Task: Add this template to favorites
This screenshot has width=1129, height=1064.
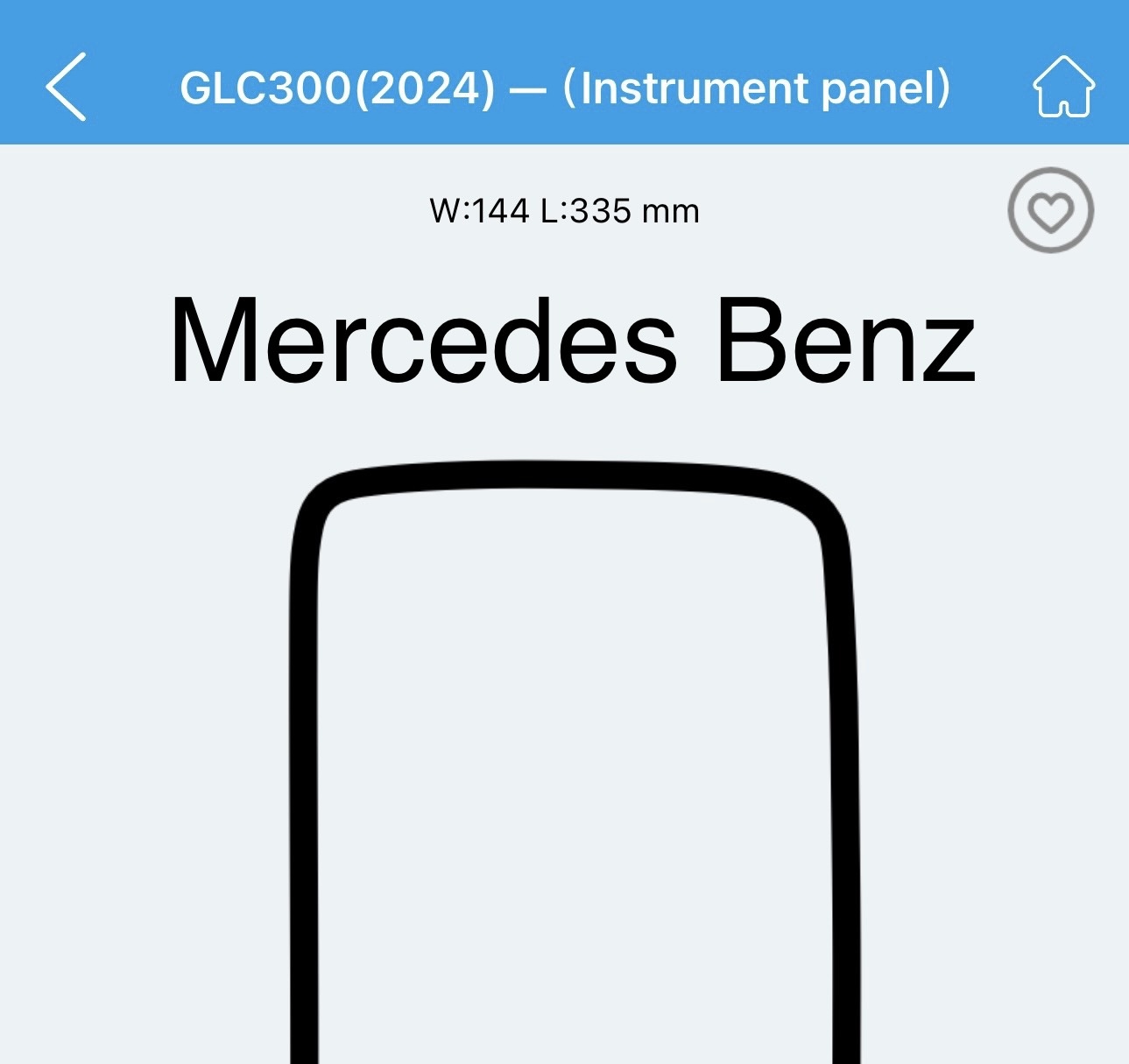Action: tap(1050, 210)
